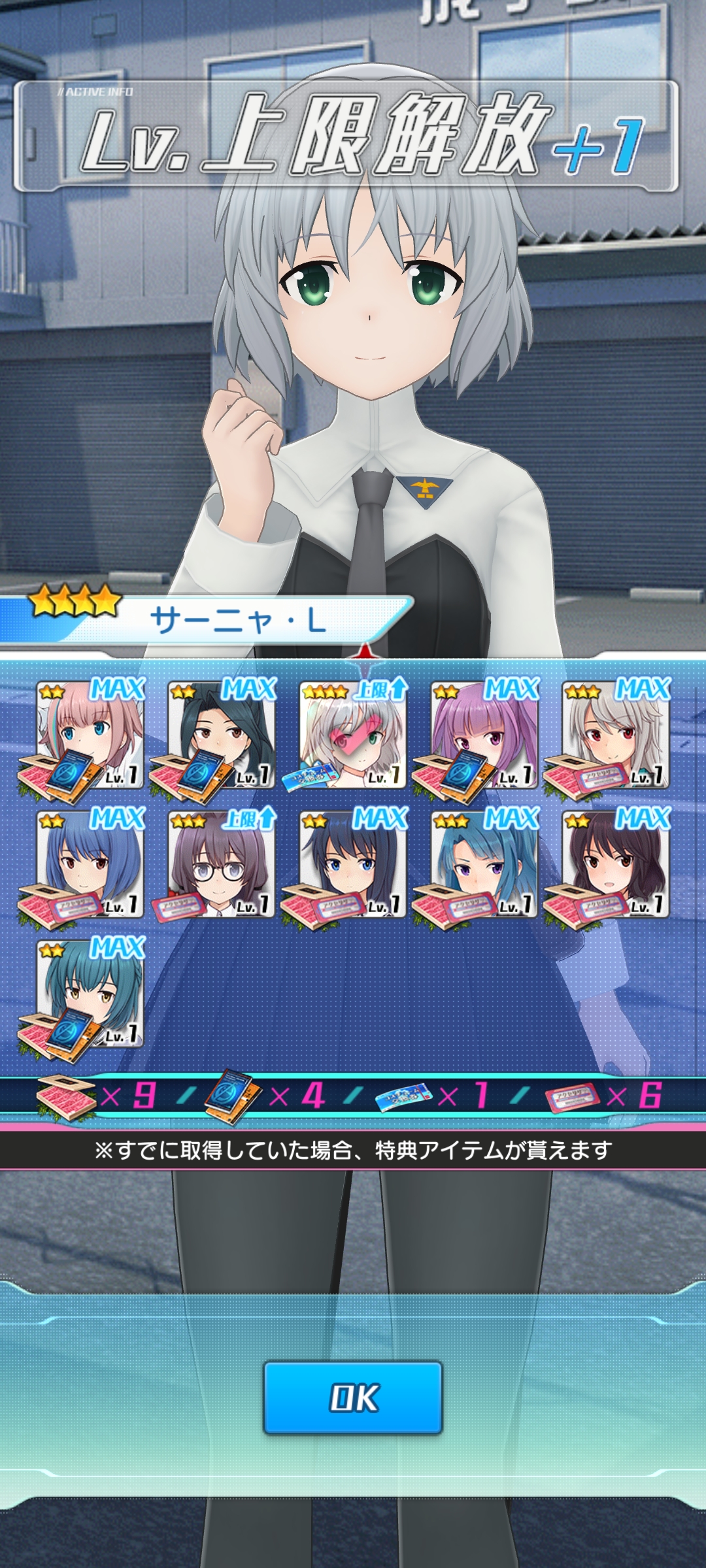The image size is (706, 1568).
Task: Open the four-star silver-haired character card
Action: (x=353, y=734)
